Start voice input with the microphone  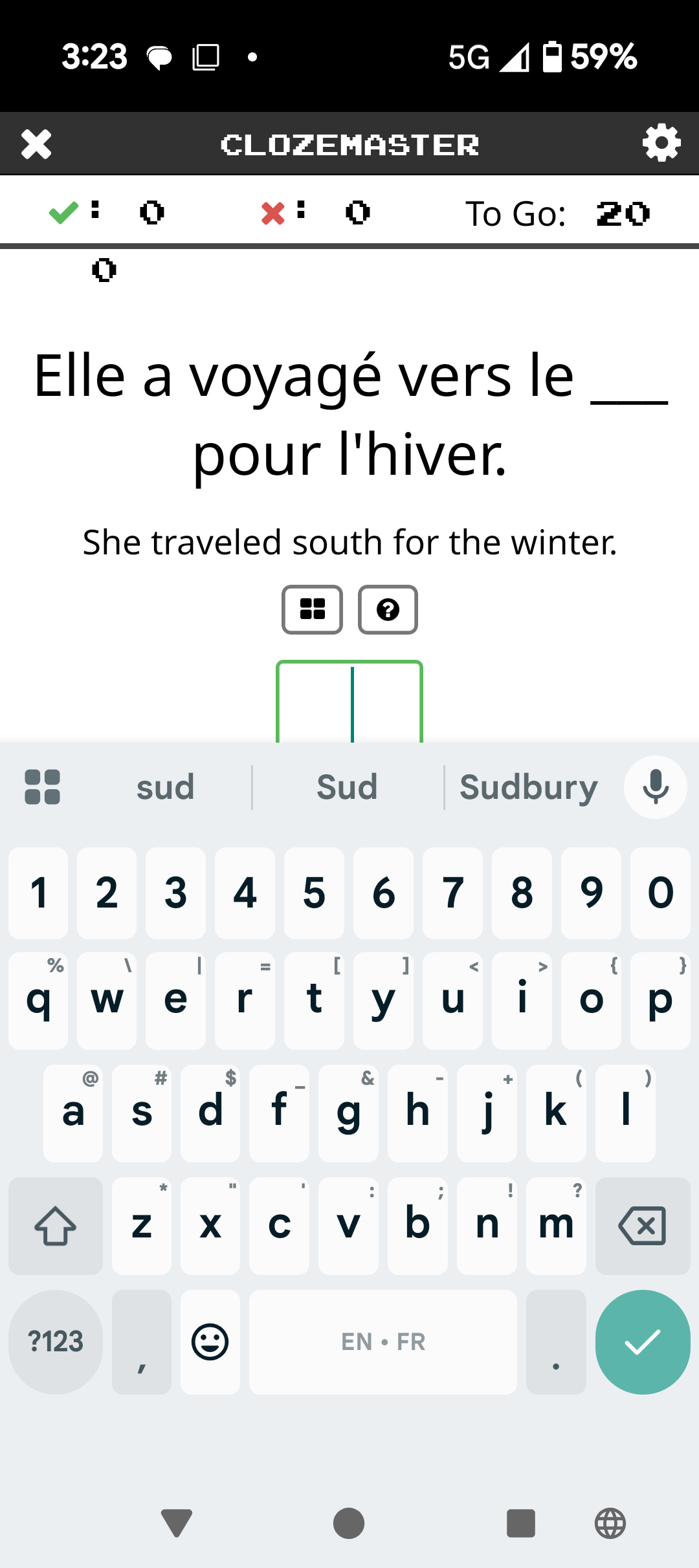pyautogui.click(x=656, y=787)
